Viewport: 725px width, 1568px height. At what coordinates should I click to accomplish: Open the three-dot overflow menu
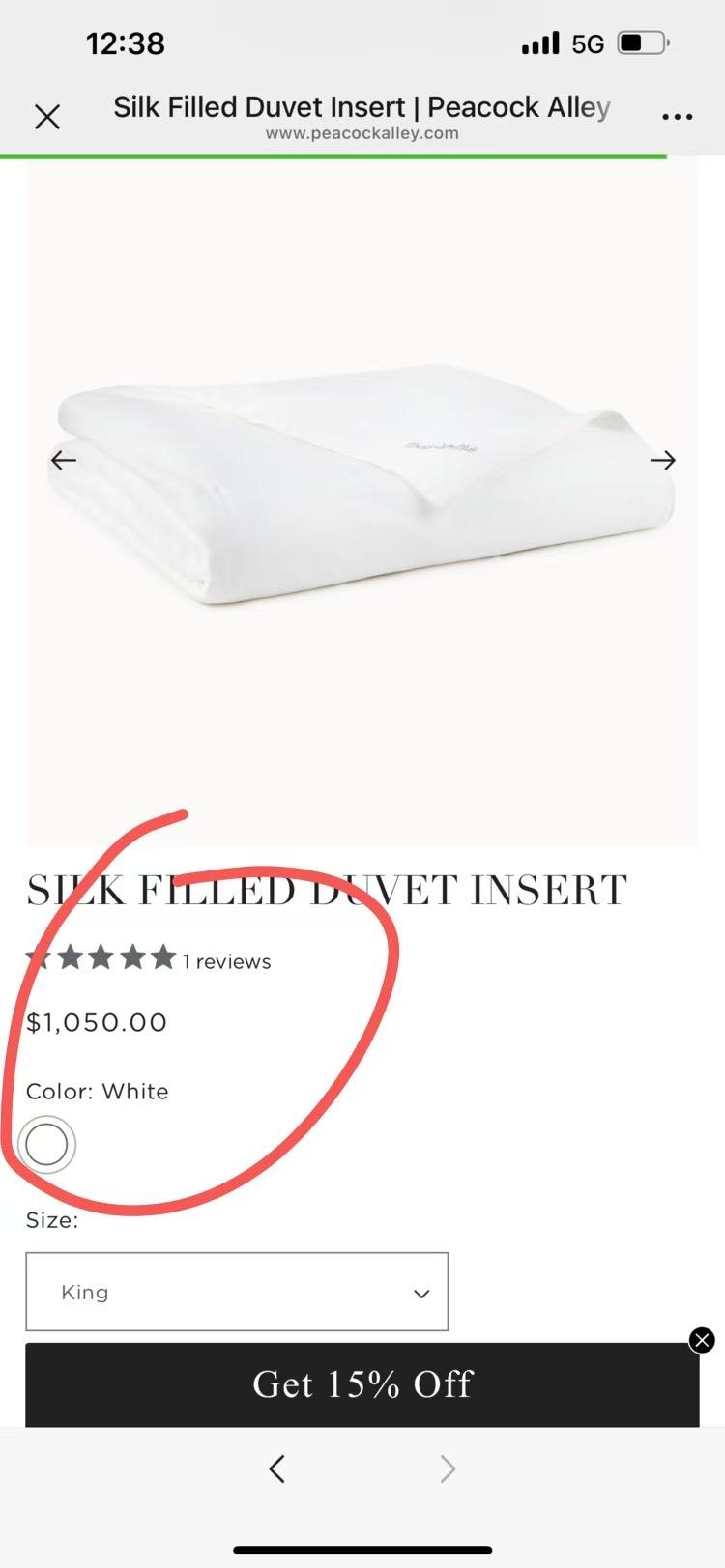tap(677, 117)
